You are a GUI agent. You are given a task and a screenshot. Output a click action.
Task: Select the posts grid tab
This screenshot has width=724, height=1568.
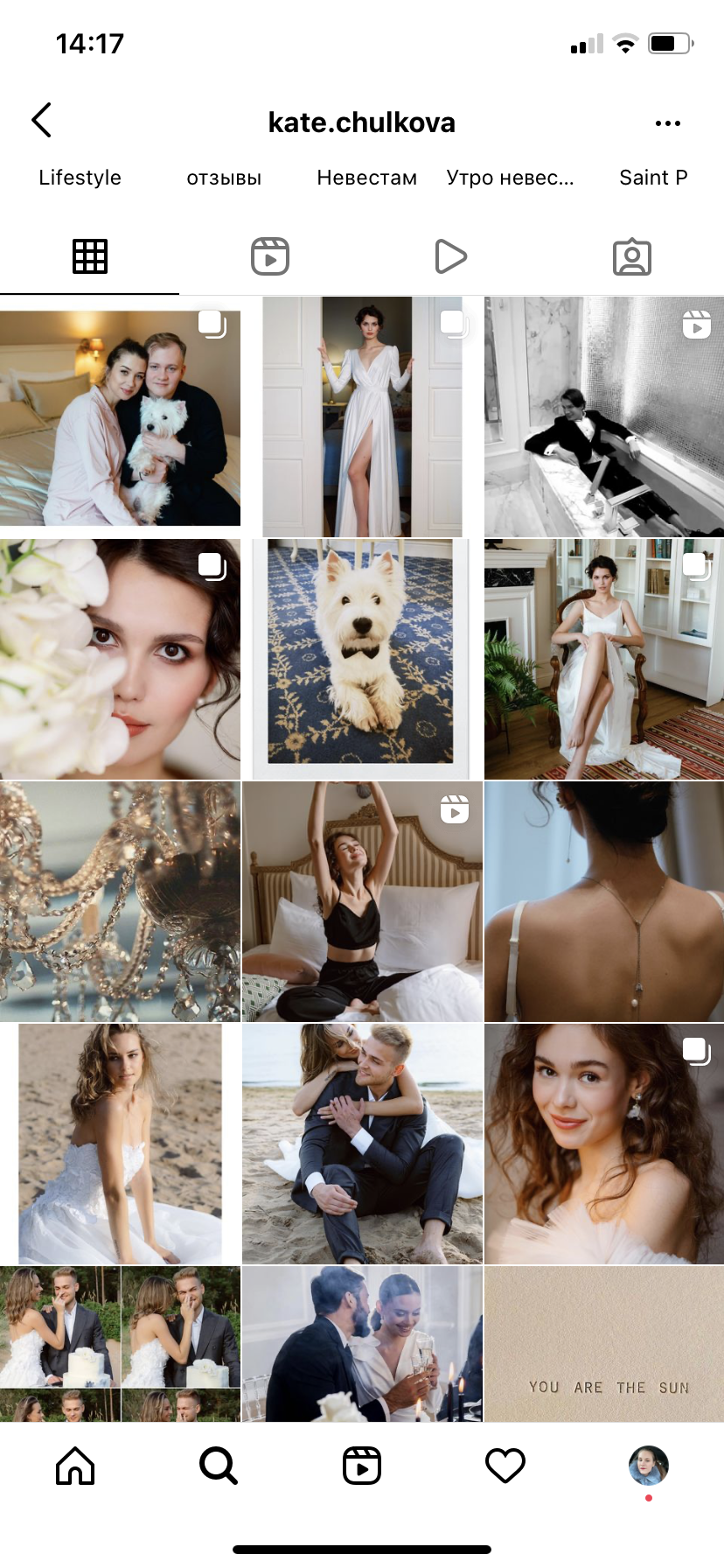(89, 256)
